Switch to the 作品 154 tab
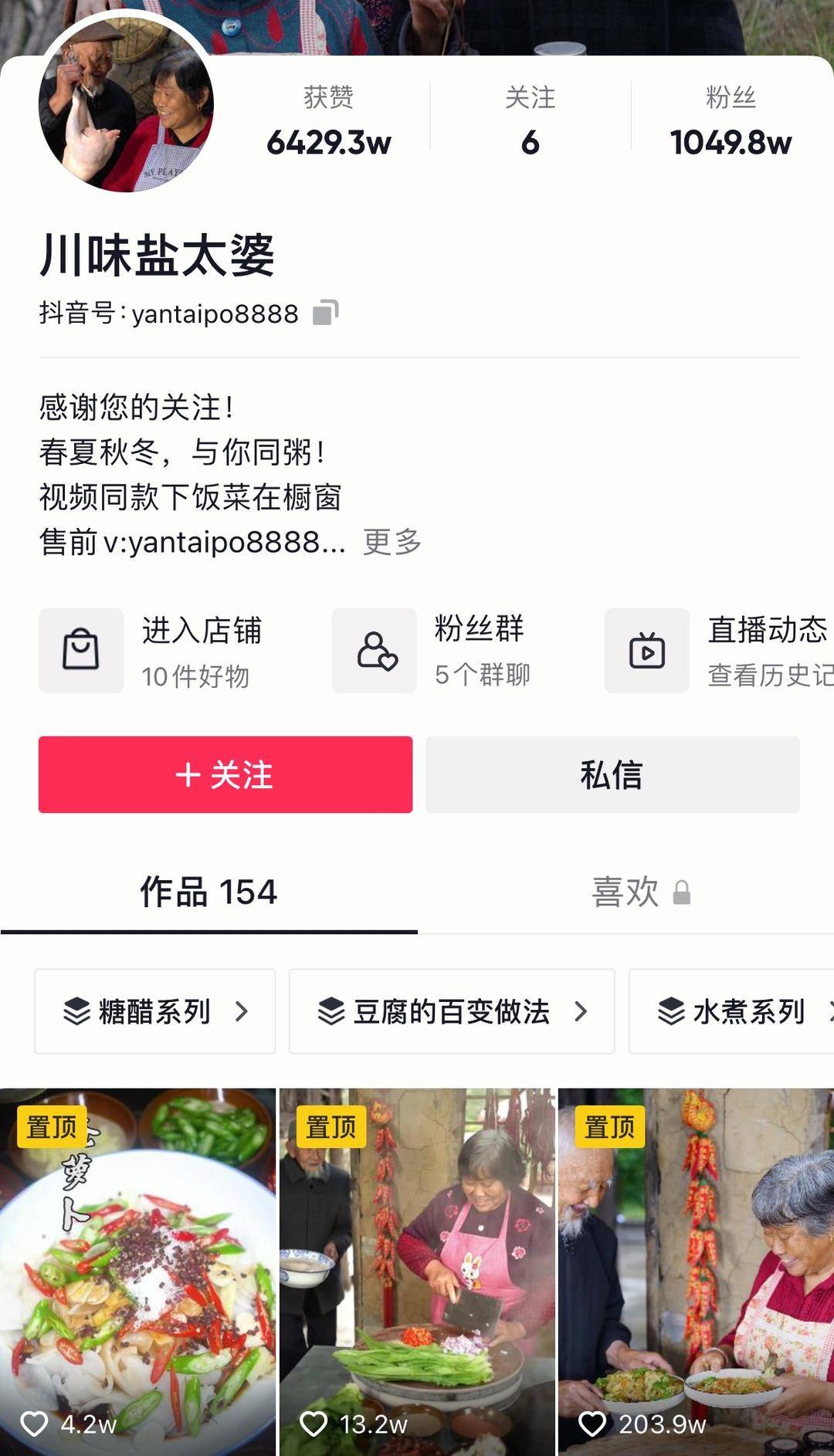834x1456 pixels. (x=208, y=892)
